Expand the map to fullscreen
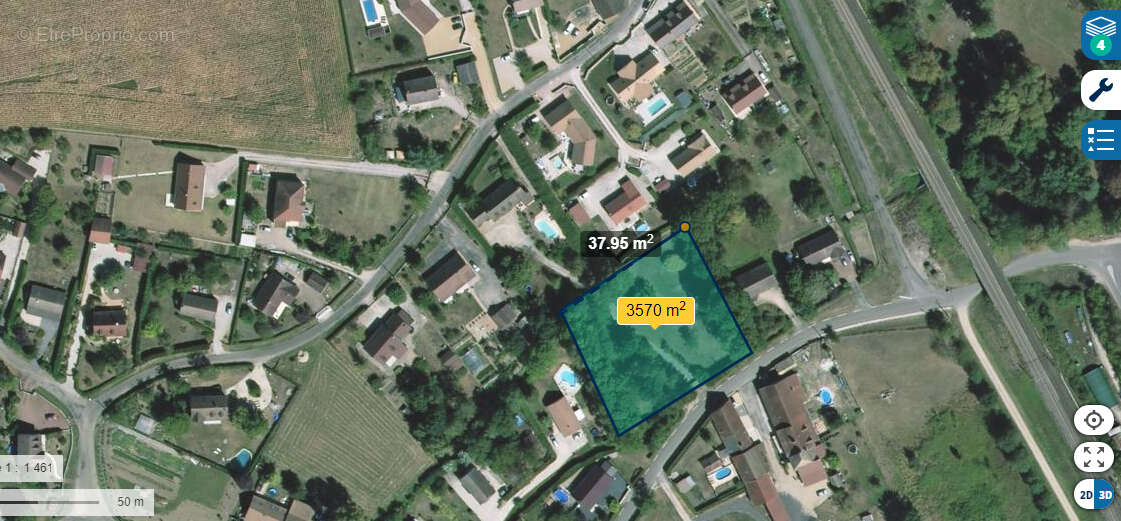 [x=1093, y=457]
